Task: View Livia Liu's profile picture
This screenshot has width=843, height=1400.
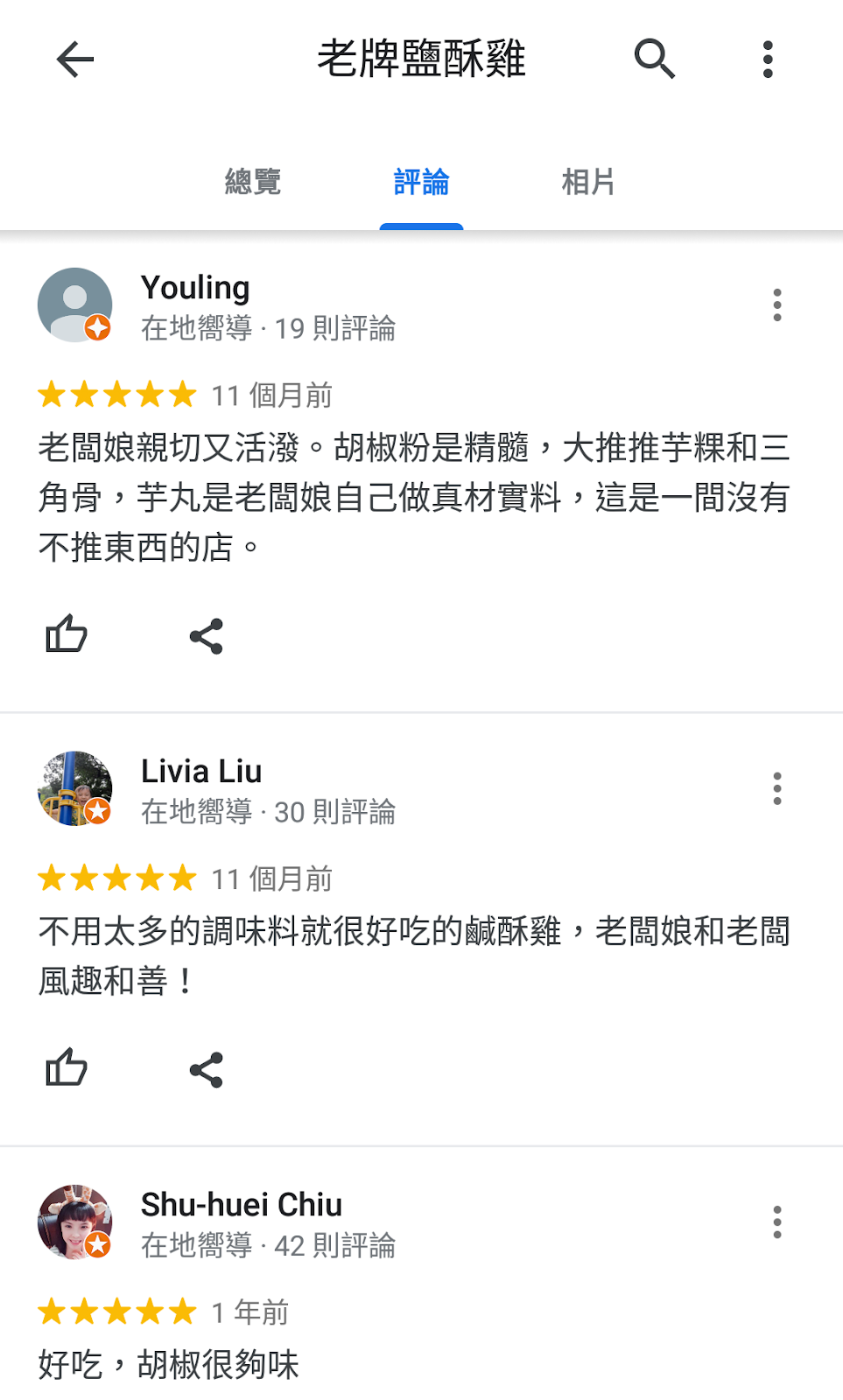Action: point(75,788)
